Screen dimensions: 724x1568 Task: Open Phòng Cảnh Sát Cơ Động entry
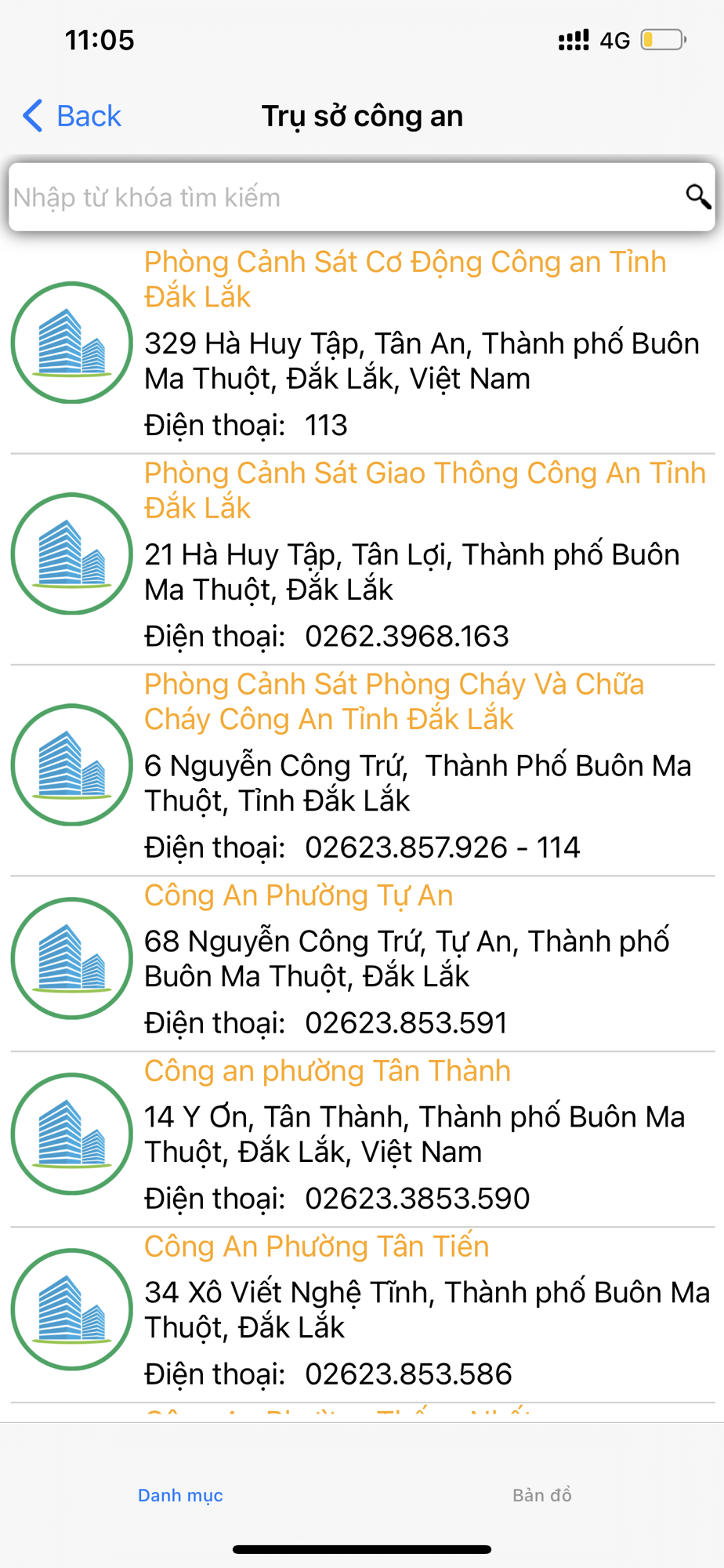(404, 279)
